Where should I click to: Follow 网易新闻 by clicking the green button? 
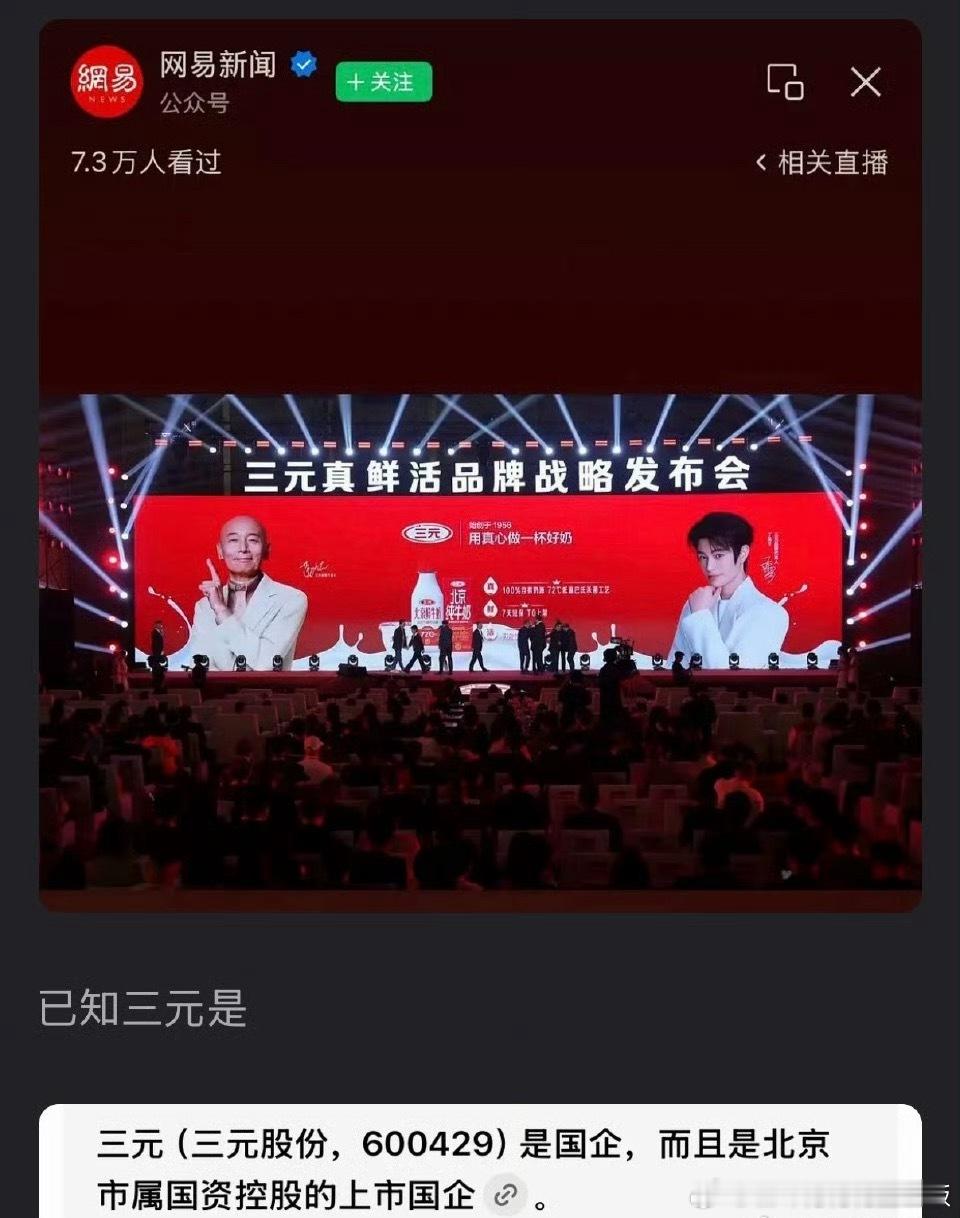(x=384, y=83)
